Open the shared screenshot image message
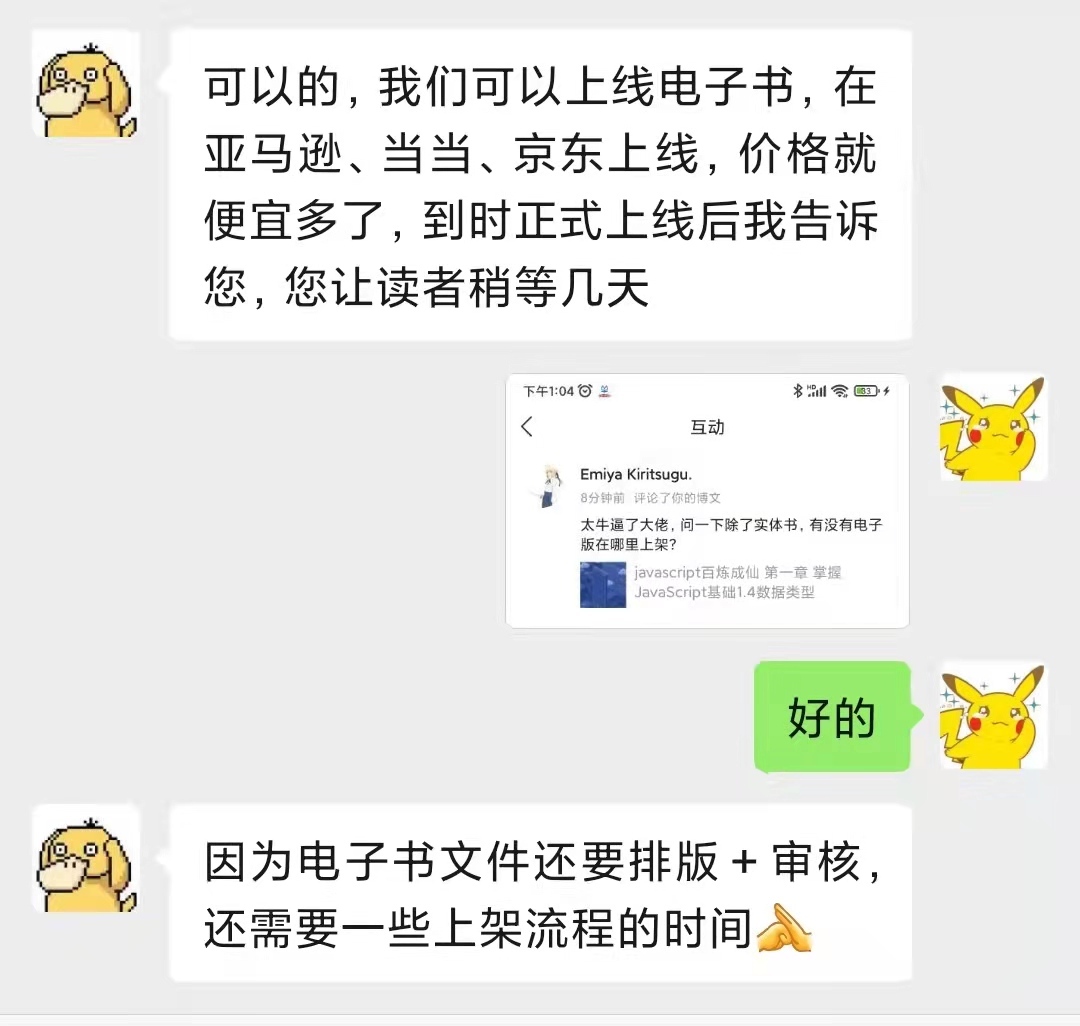This screenshot has height=1026, width=1080. pos(707,501)
